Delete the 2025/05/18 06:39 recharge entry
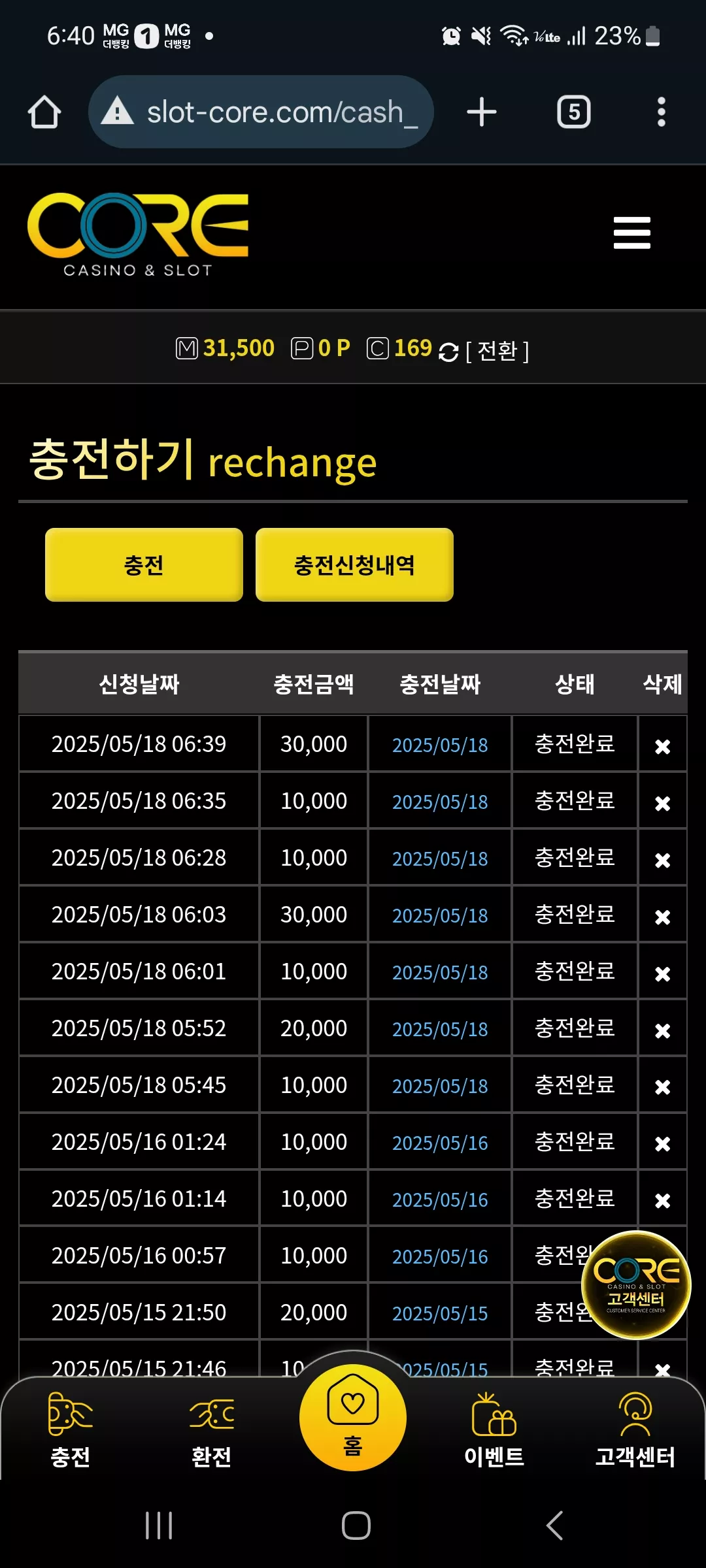706x1568 pixels. (663, 746)
